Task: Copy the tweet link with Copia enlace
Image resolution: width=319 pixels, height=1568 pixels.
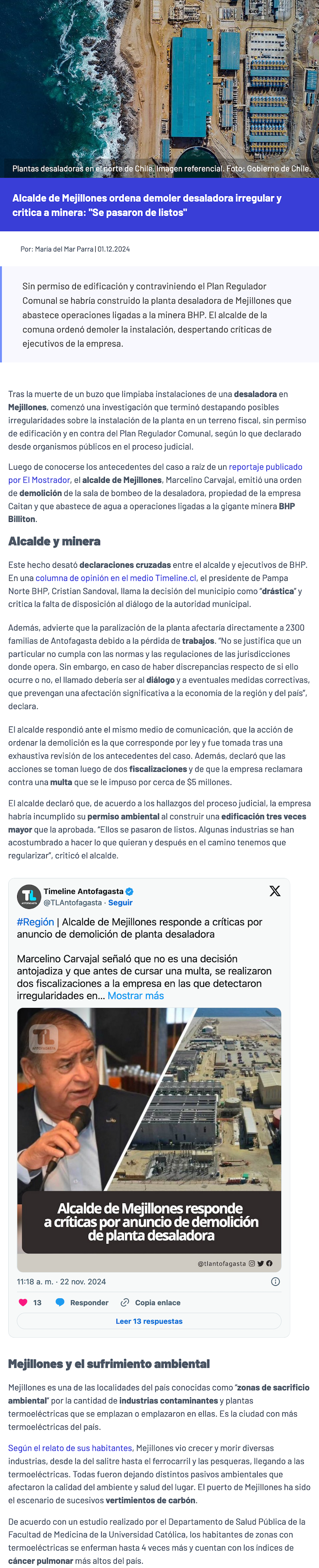Action: point(150,1303)
